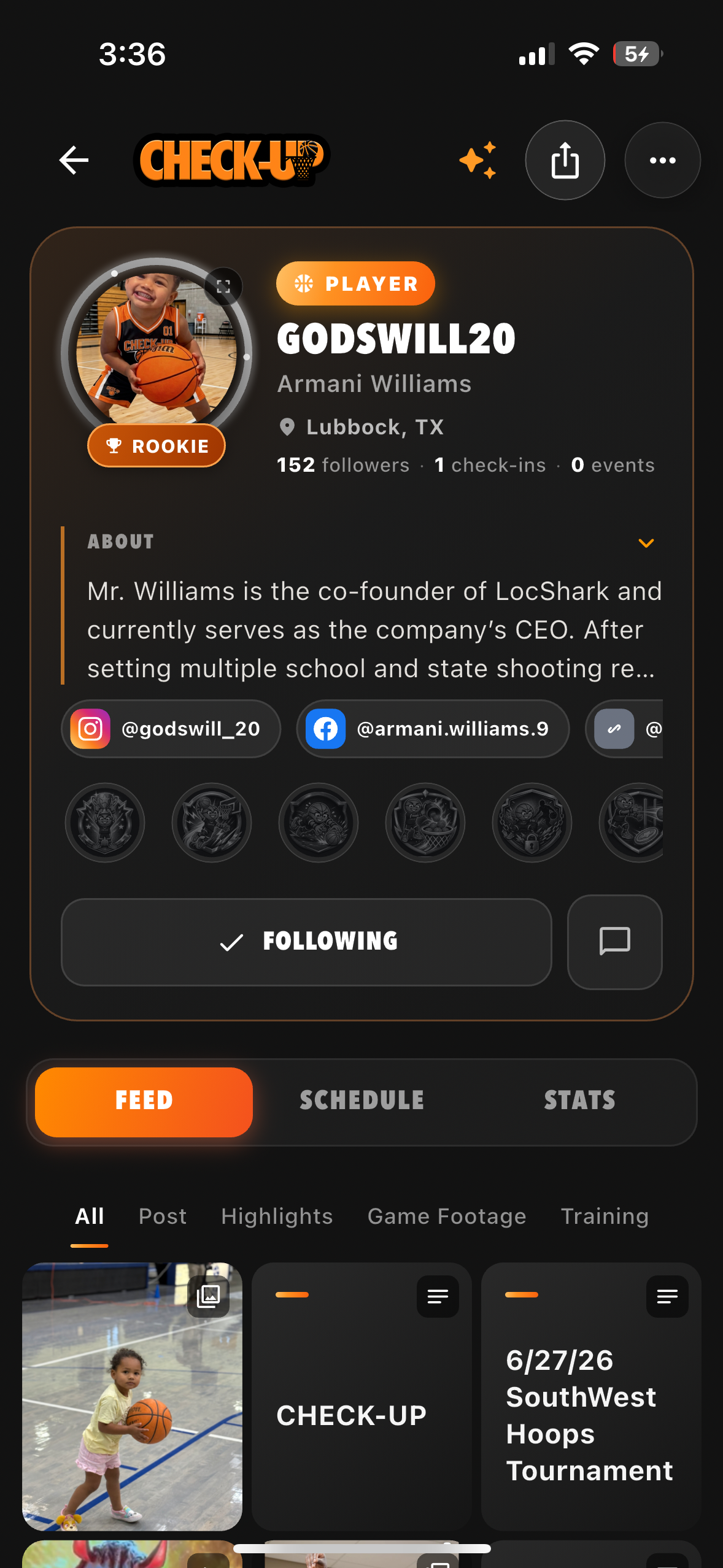This screenshot has height=1568, width=723.
Task: Open Facebook link @armani.williams.9
Action: coord(433,729)
